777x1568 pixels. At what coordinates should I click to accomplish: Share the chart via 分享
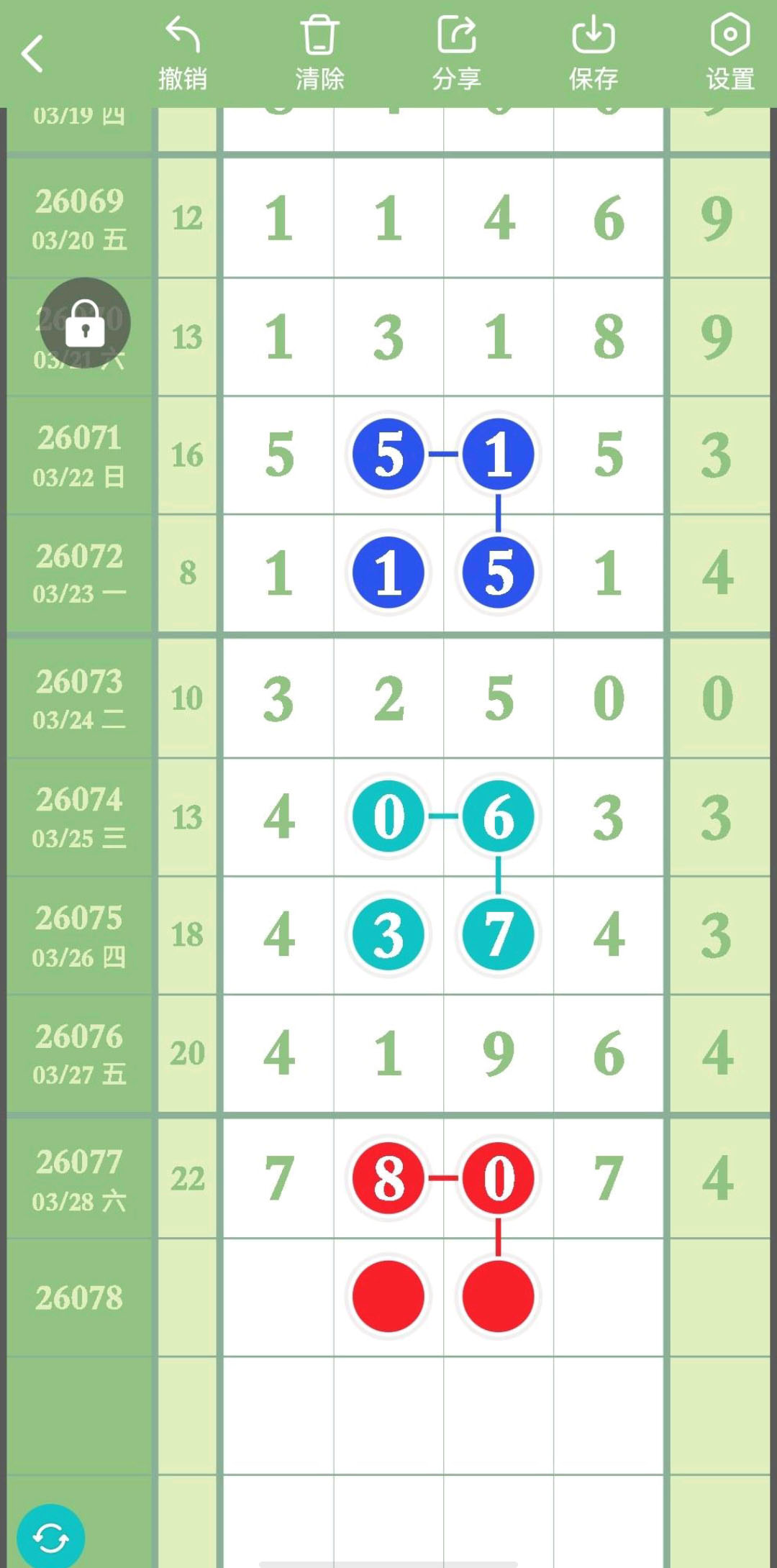tap(457, 55)
